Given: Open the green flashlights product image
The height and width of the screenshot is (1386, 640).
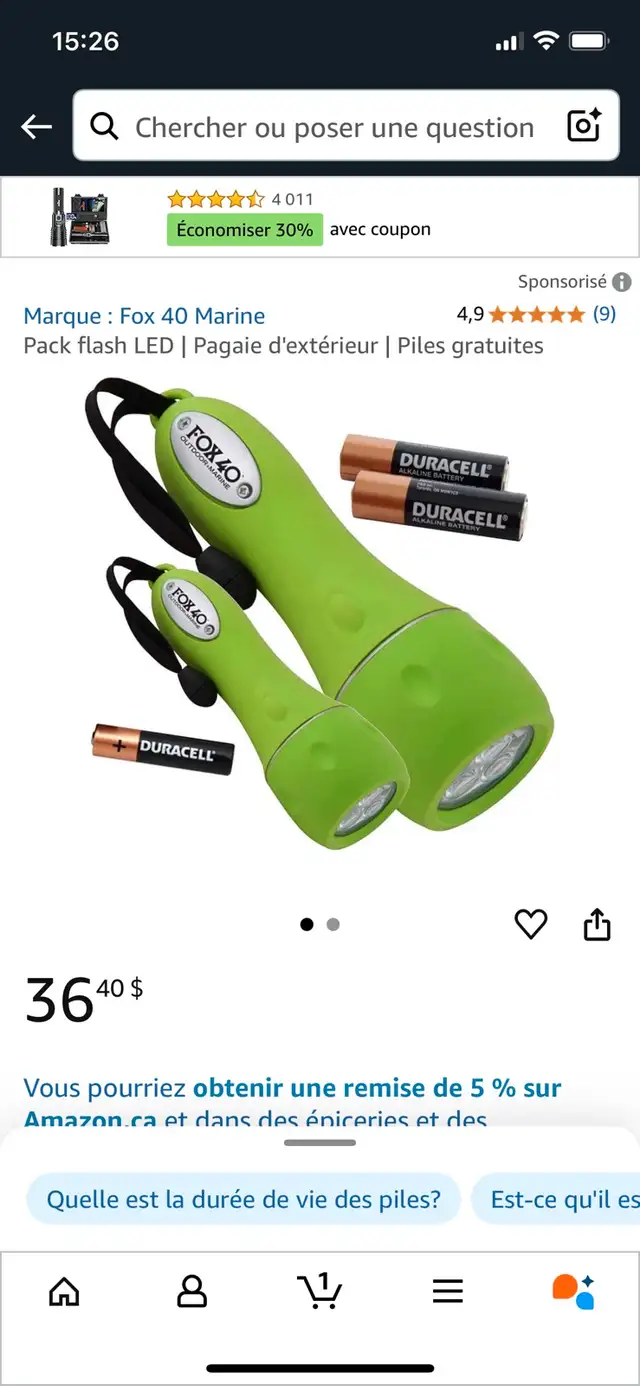Looking at the screenshot, I should pyautogui.click(x=320, y=615).
